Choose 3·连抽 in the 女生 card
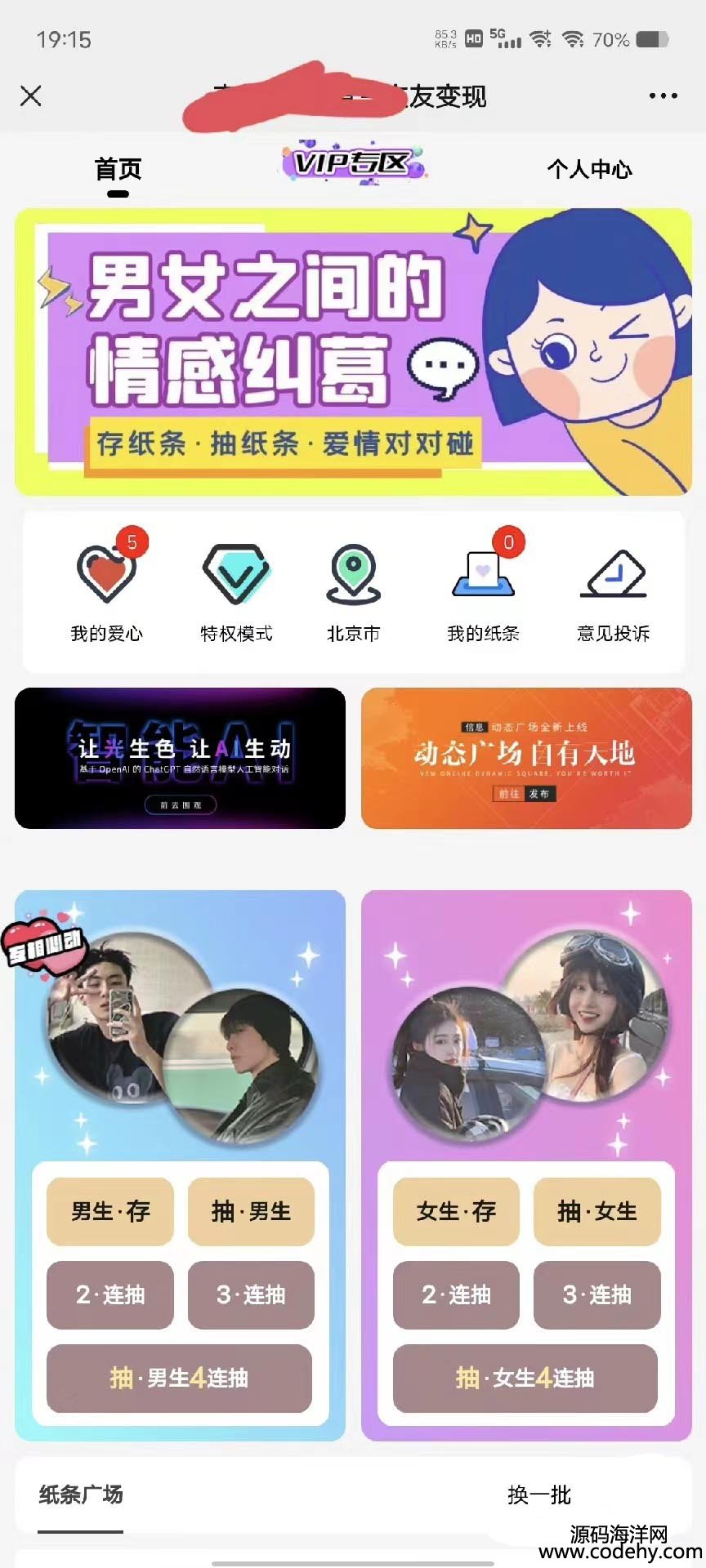The image size is (706, 1568). [x=597, y=1295]
